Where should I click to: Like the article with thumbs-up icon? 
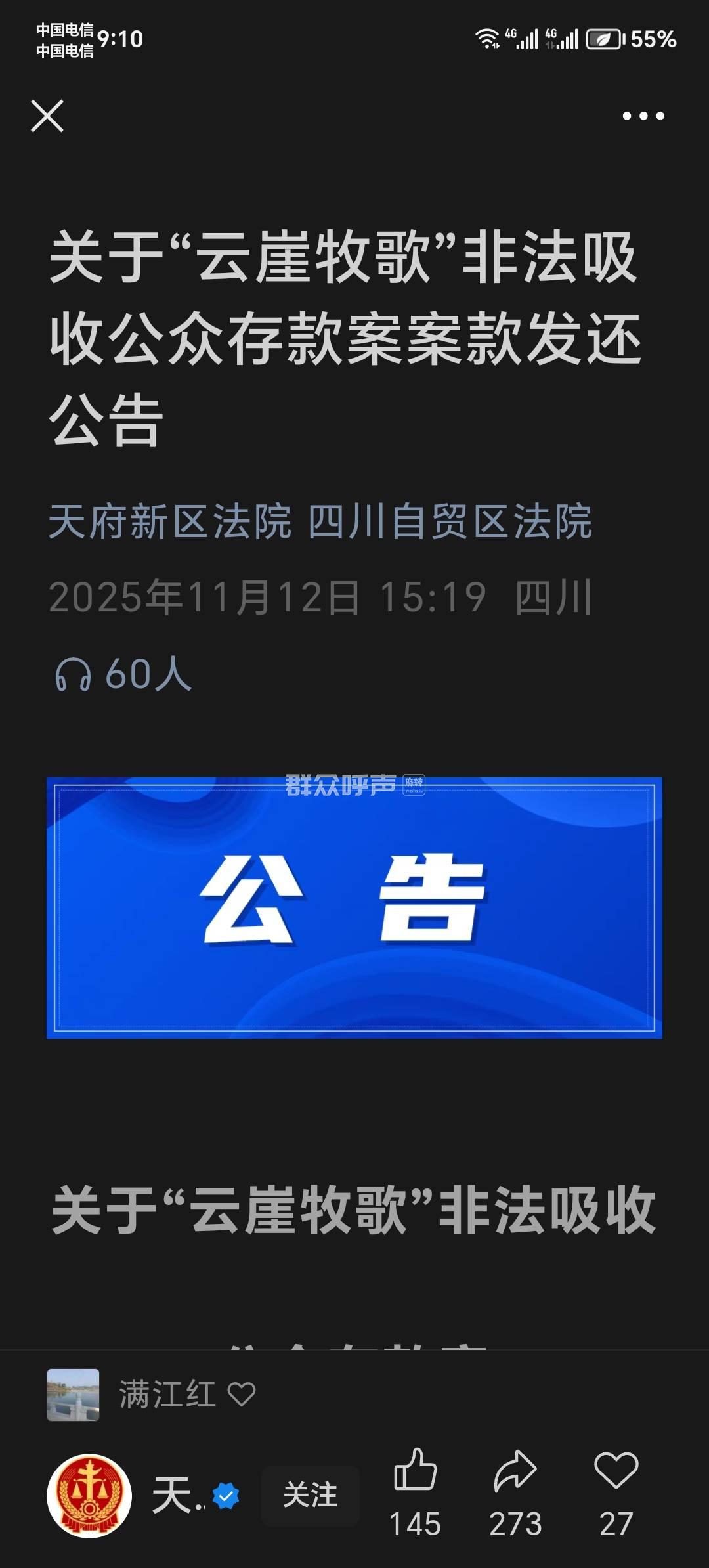415,1471
